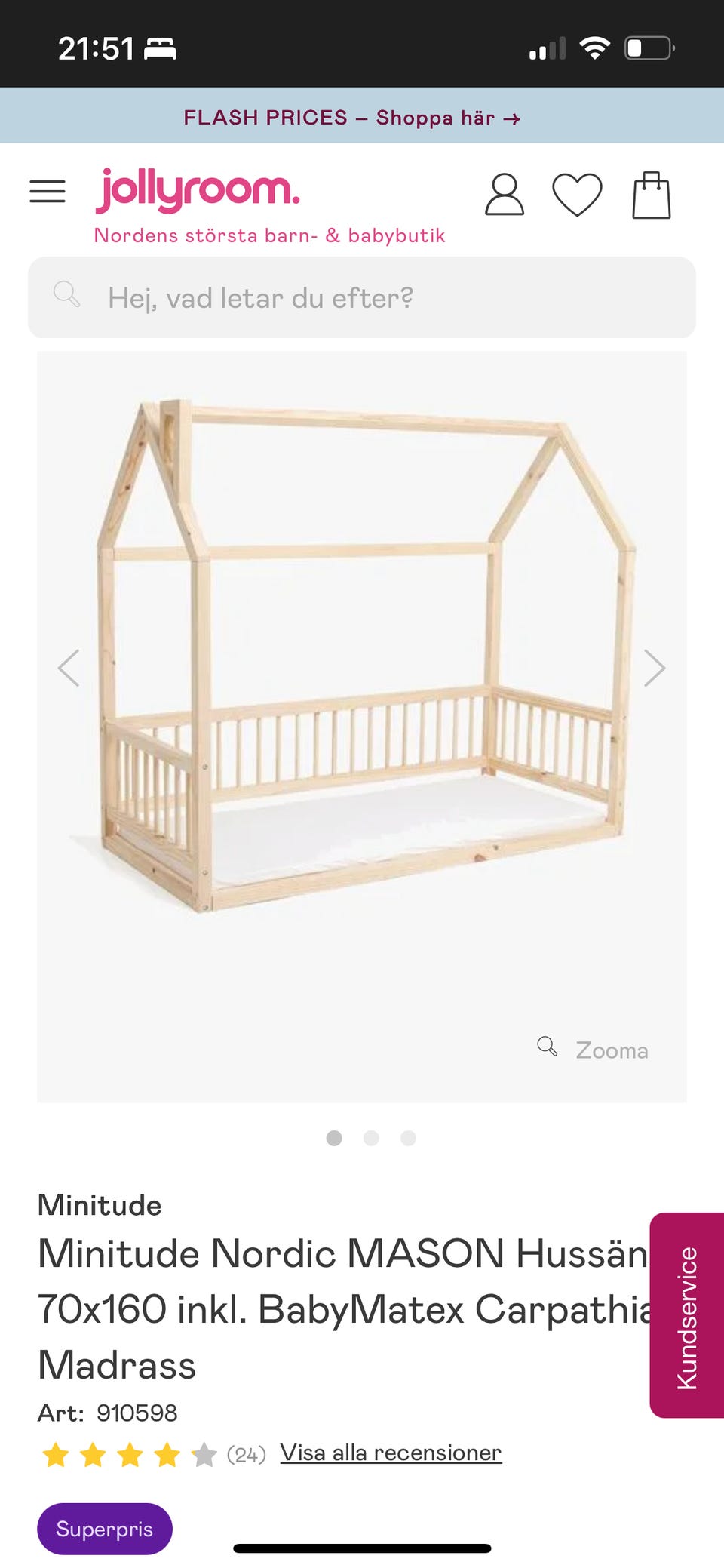Open the shopping bag
This screenshot has height=1568, width=724.
point(651,195)
